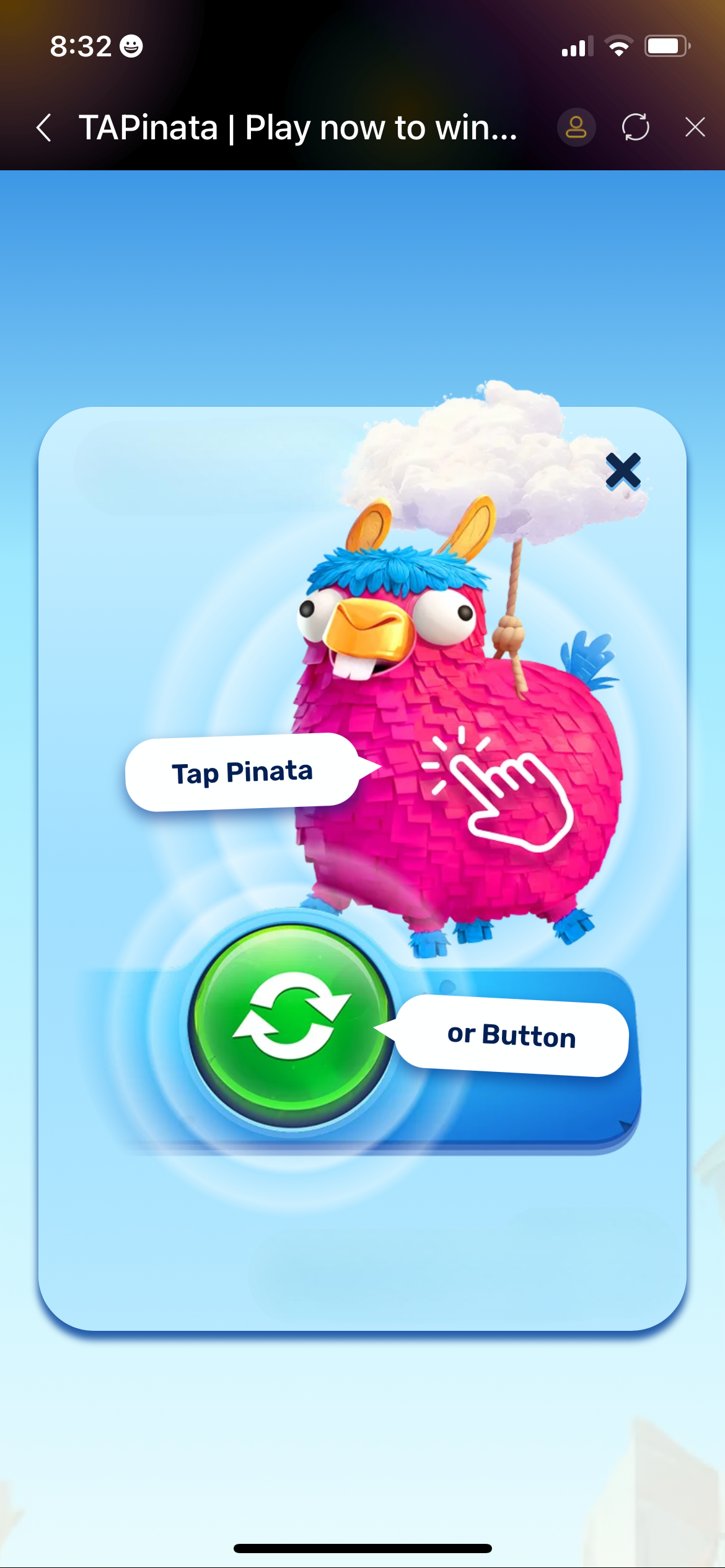Go back using the header arrow

(x=44, y=128)
